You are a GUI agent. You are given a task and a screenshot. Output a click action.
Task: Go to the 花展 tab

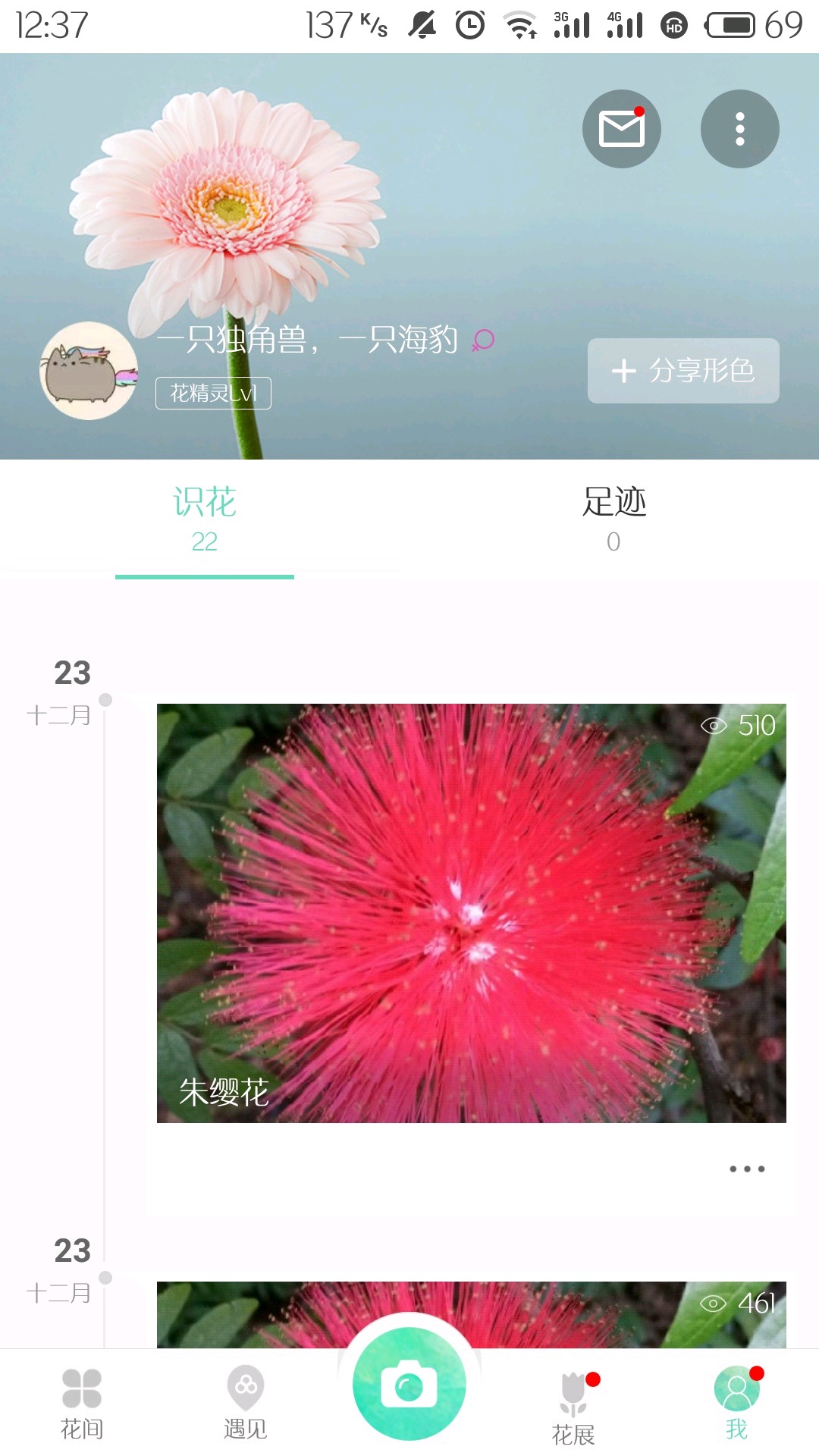tap(573, 1407)
